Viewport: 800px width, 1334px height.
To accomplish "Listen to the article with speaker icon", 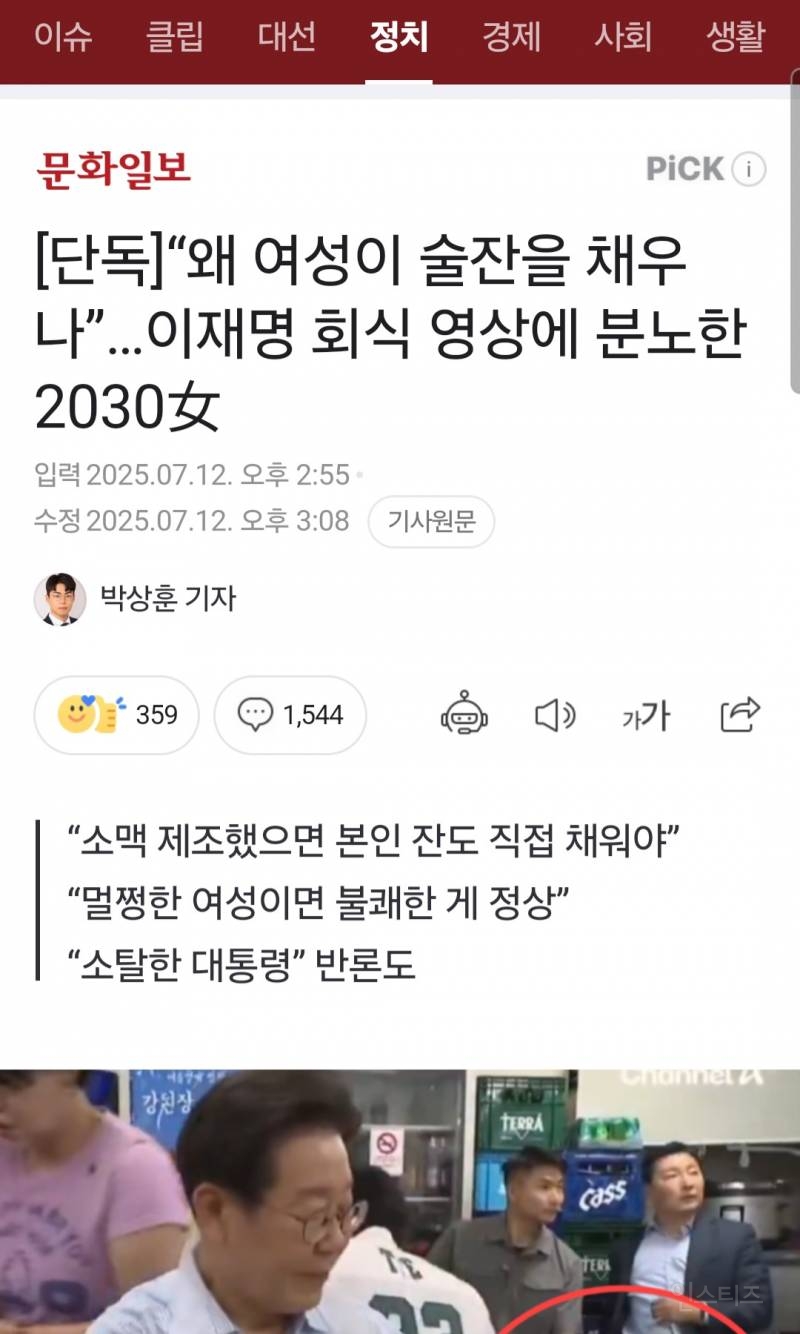I will point(555,715).
